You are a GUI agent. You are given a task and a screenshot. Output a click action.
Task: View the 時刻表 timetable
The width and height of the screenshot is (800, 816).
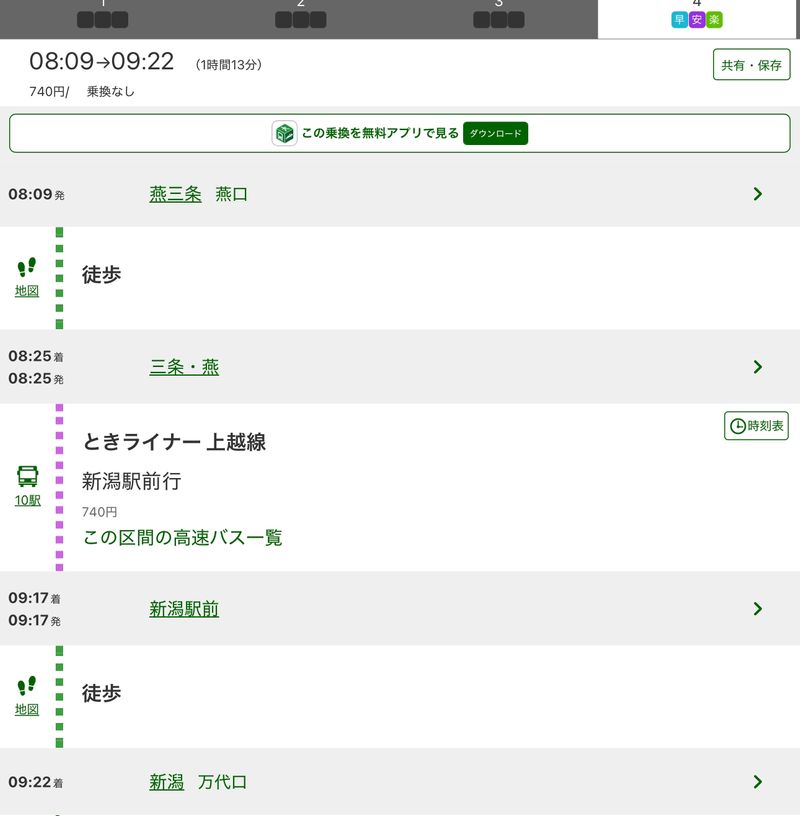pyautogui.click(x=756, y=426)
